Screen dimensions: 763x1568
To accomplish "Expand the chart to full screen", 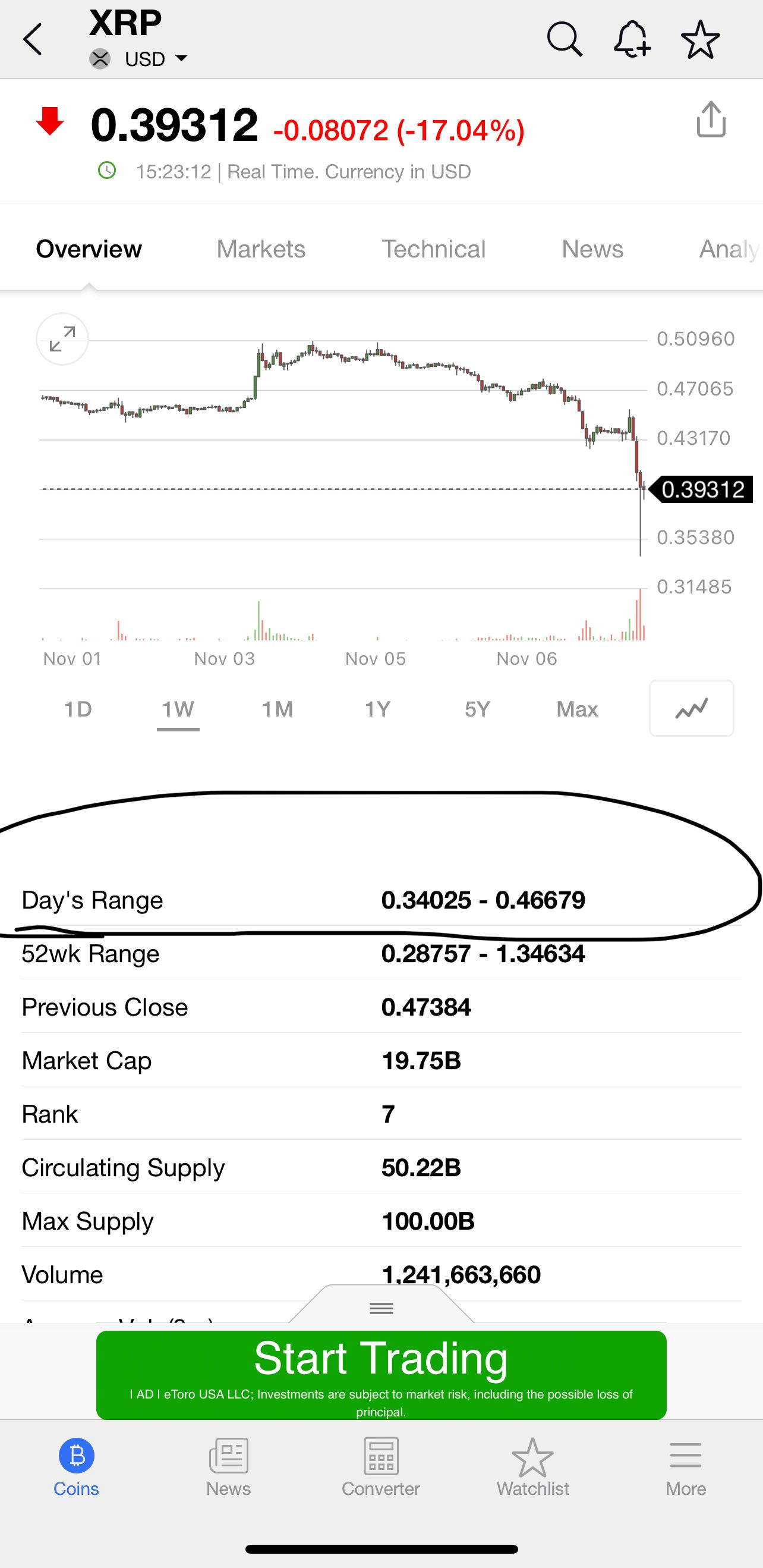I will 62,339.
